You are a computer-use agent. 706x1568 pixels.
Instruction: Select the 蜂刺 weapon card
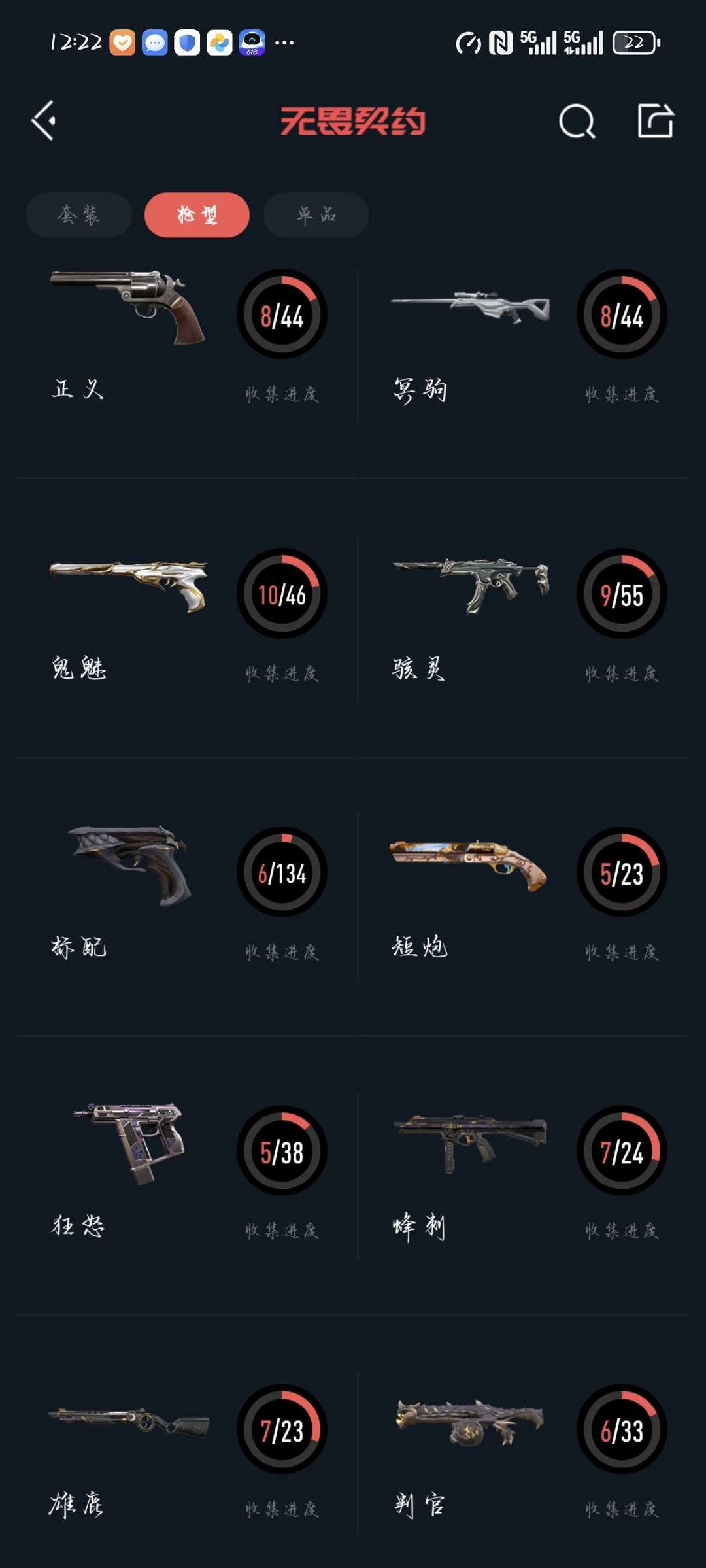click(x=524, y=1176)
